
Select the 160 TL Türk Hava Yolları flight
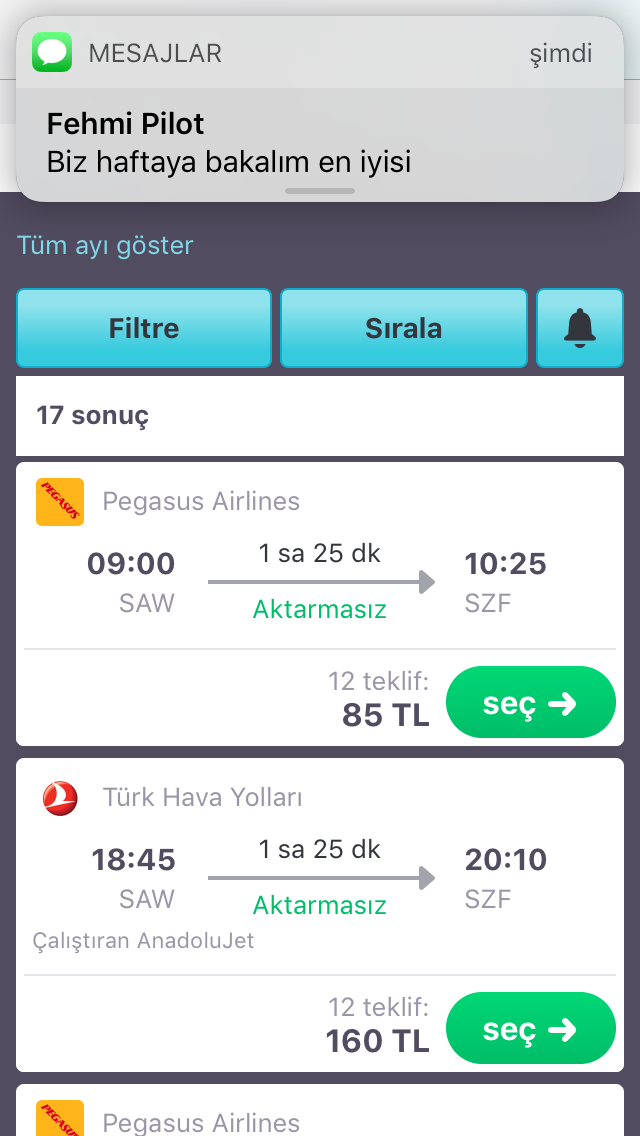531,1028
